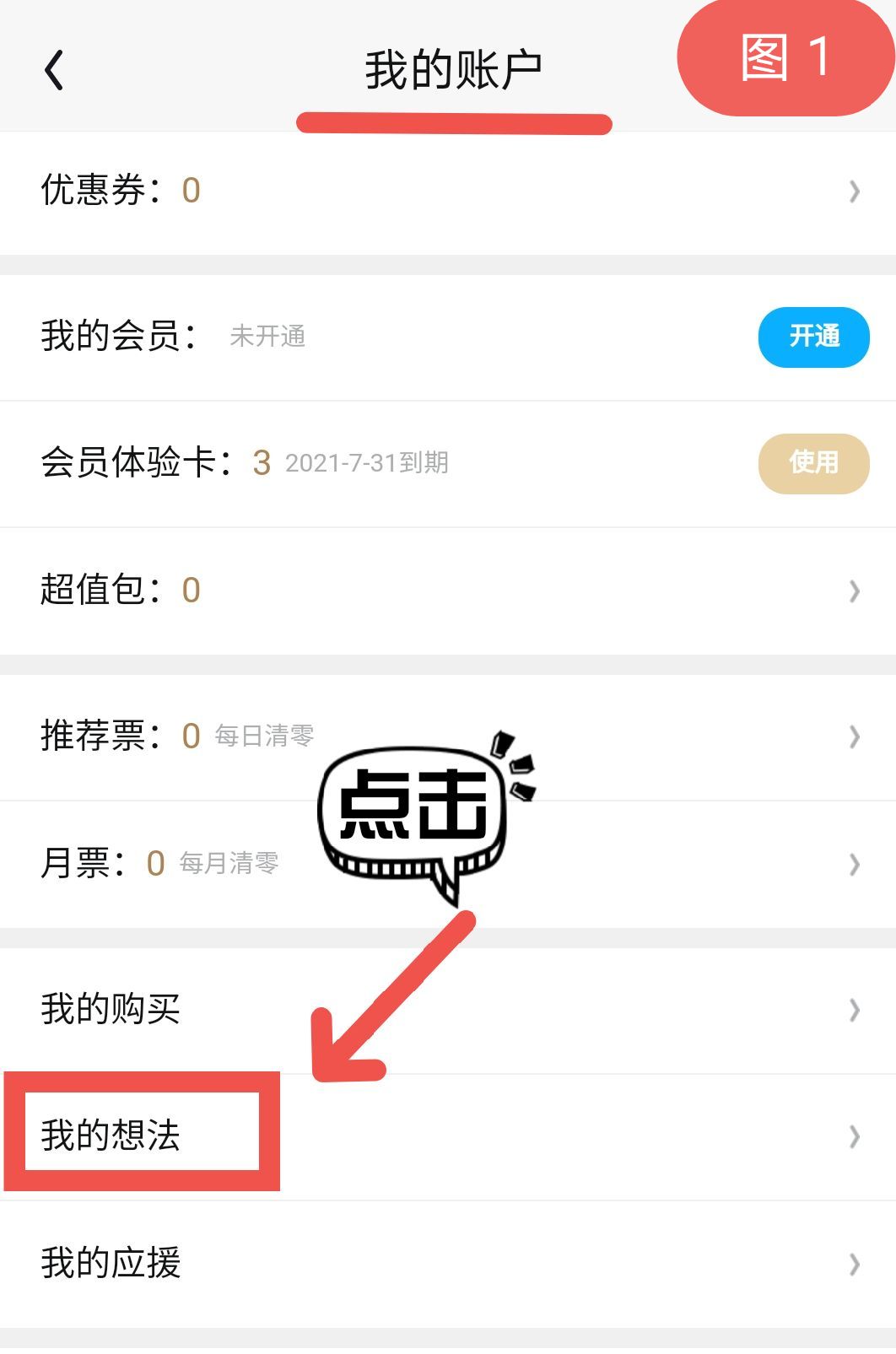Use the 会员体验卡 with 使用 button

pyautogui.click(x=813, y=463)
